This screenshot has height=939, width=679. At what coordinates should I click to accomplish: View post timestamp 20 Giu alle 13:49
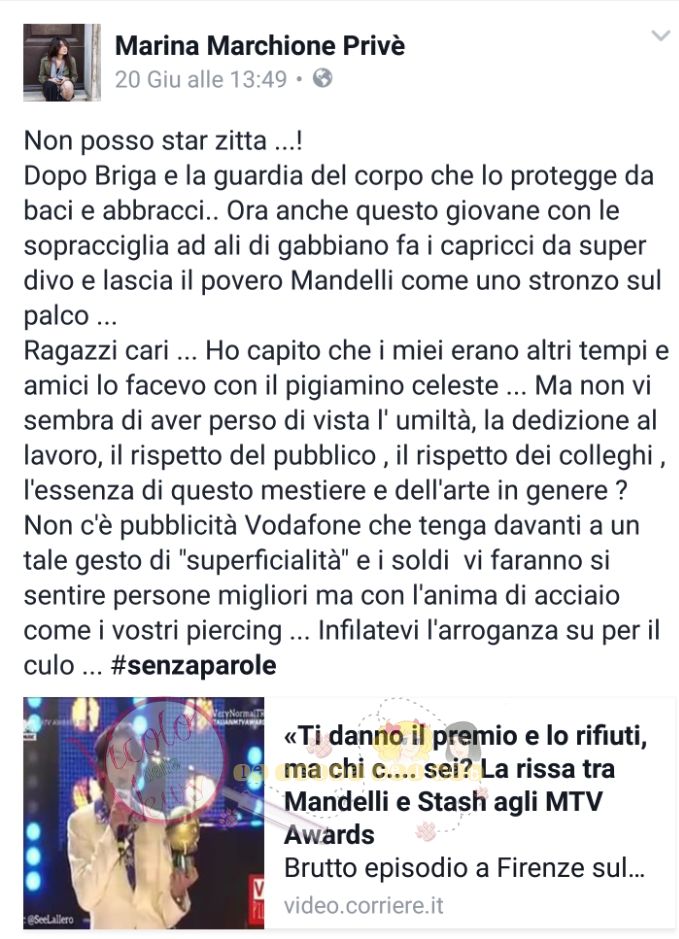point(201,79)
